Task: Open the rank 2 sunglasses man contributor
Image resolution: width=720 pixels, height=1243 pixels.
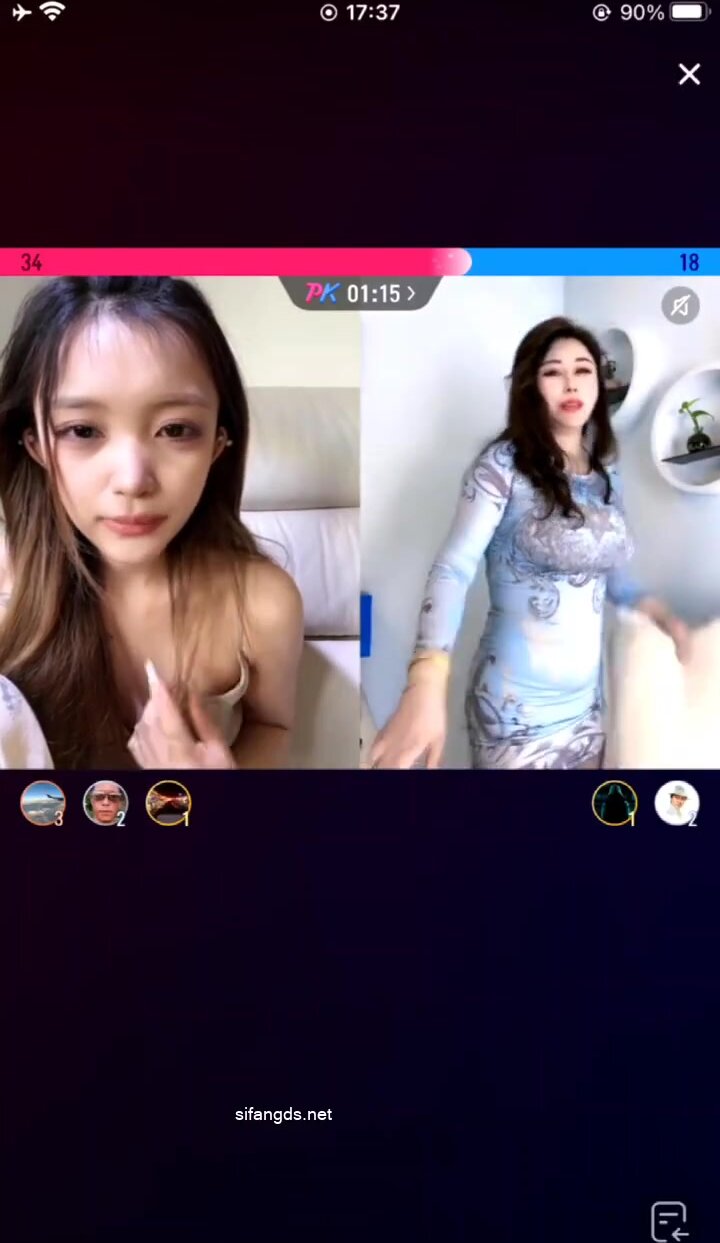Action: click(x=105, y=802)
